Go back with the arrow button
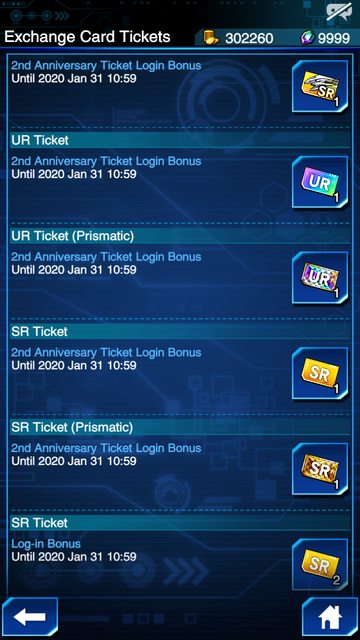360x640 pixels. point(29,617)
